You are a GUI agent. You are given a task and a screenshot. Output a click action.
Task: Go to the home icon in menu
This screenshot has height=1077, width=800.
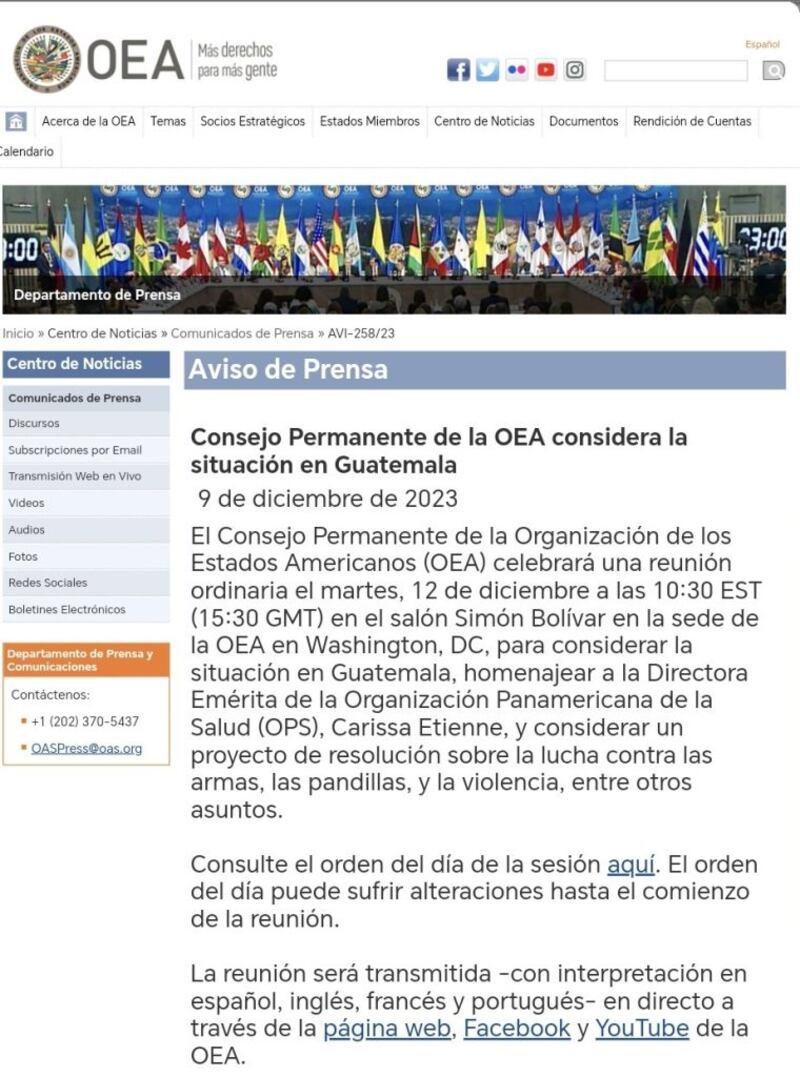point(16,121)
